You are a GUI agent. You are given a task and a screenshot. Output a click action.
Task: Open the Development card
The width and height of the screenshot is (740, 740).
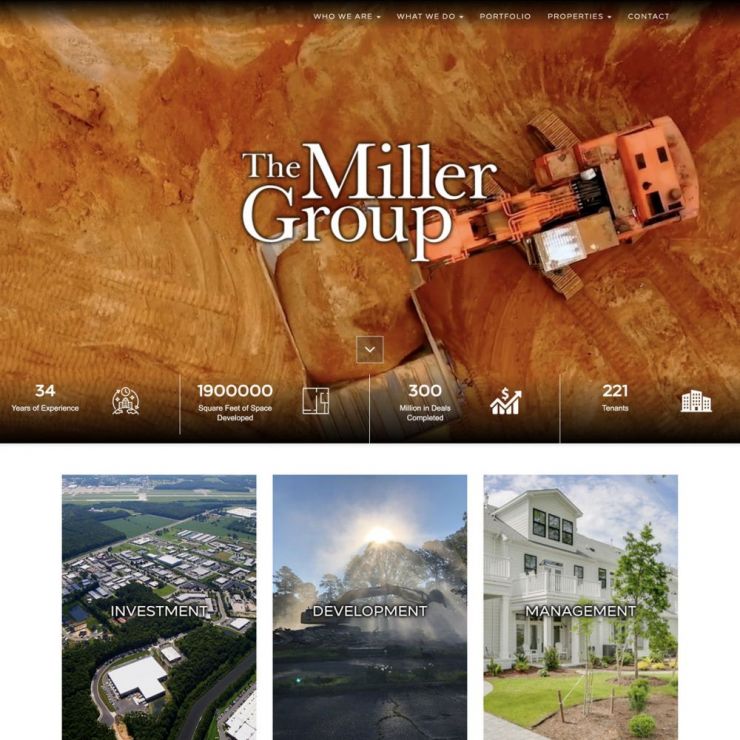(x=370, y=607)
